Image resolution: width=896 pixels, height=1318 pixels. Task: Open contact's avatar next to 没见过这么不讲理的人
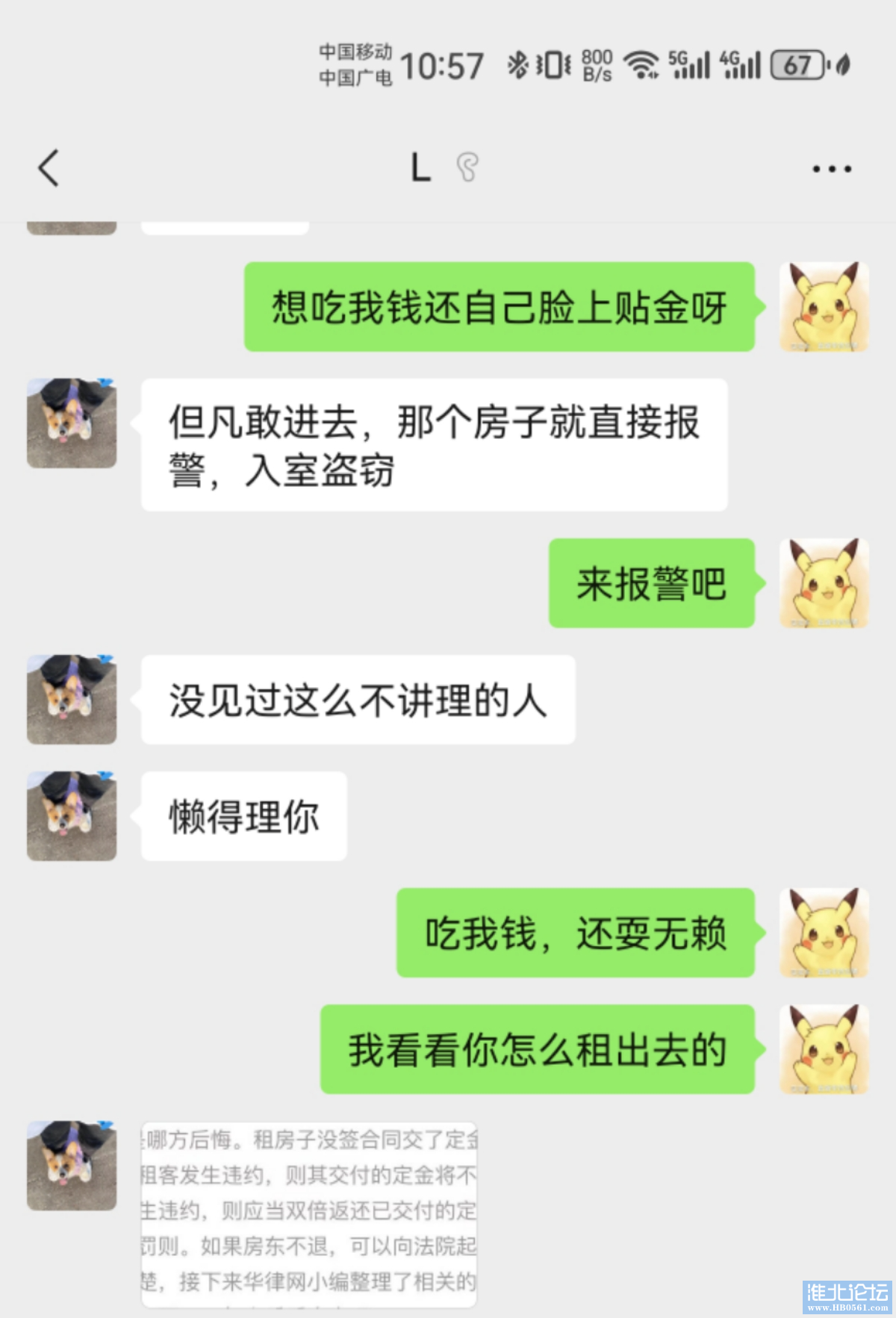72,699
